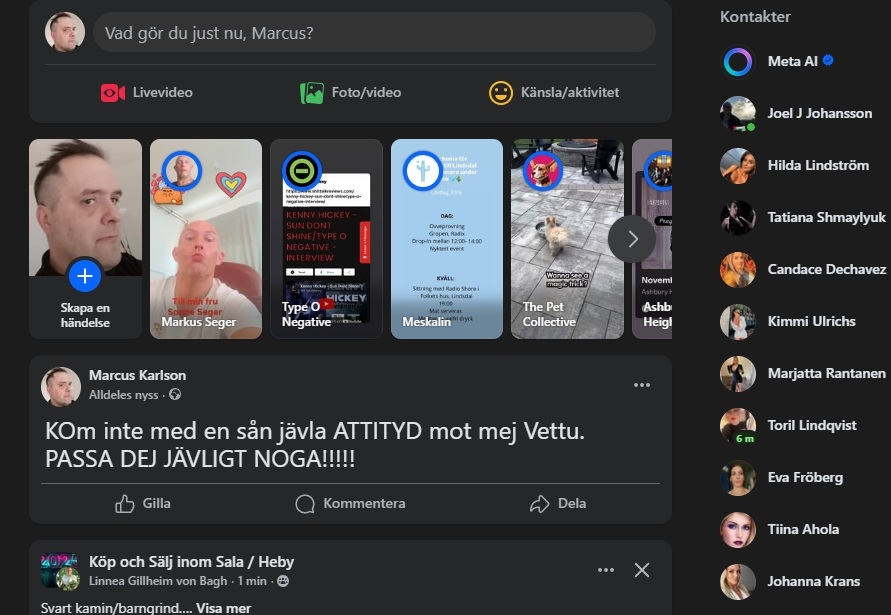View Markus Seger's story

pos(206,240)
